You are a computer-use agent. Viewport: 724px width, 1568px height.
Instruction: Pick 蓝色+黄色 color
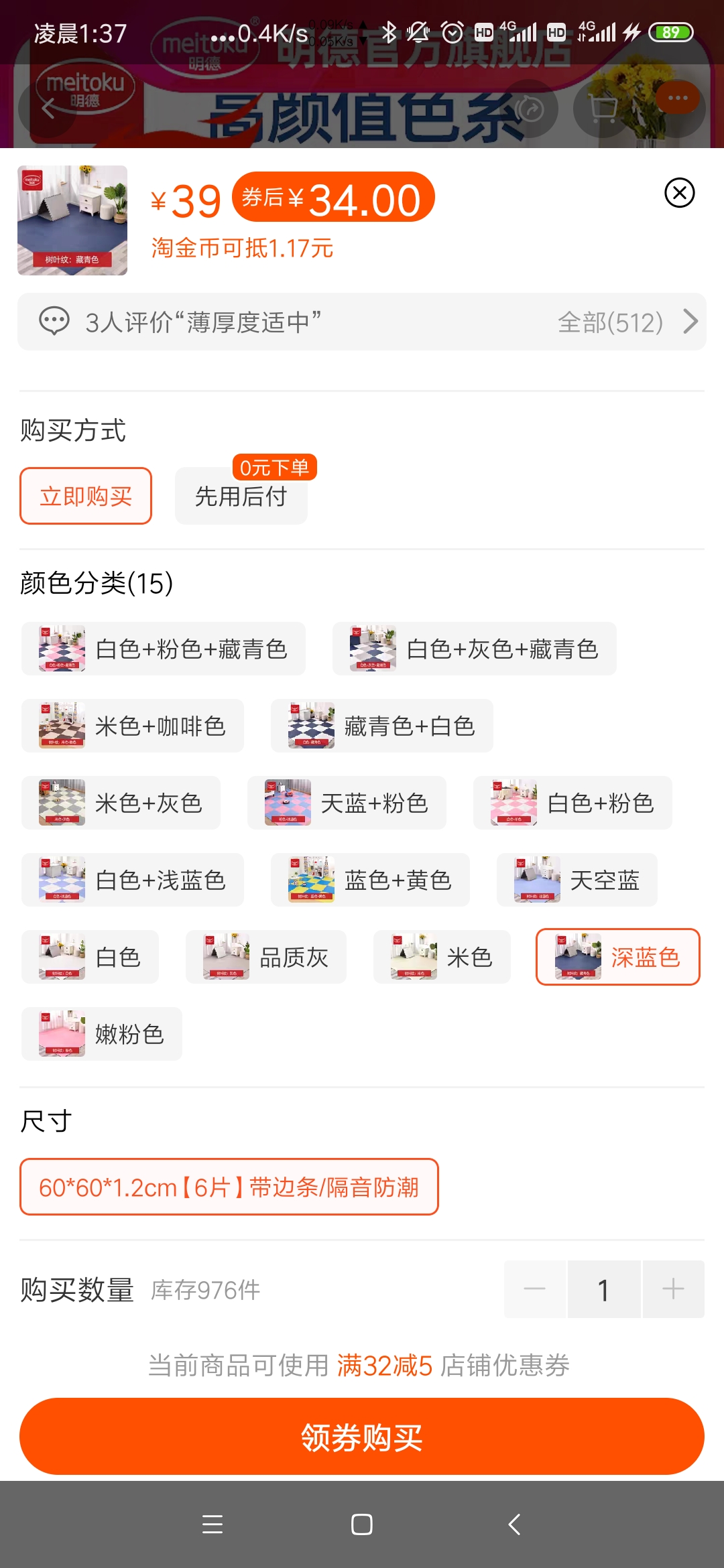(370, 880)
